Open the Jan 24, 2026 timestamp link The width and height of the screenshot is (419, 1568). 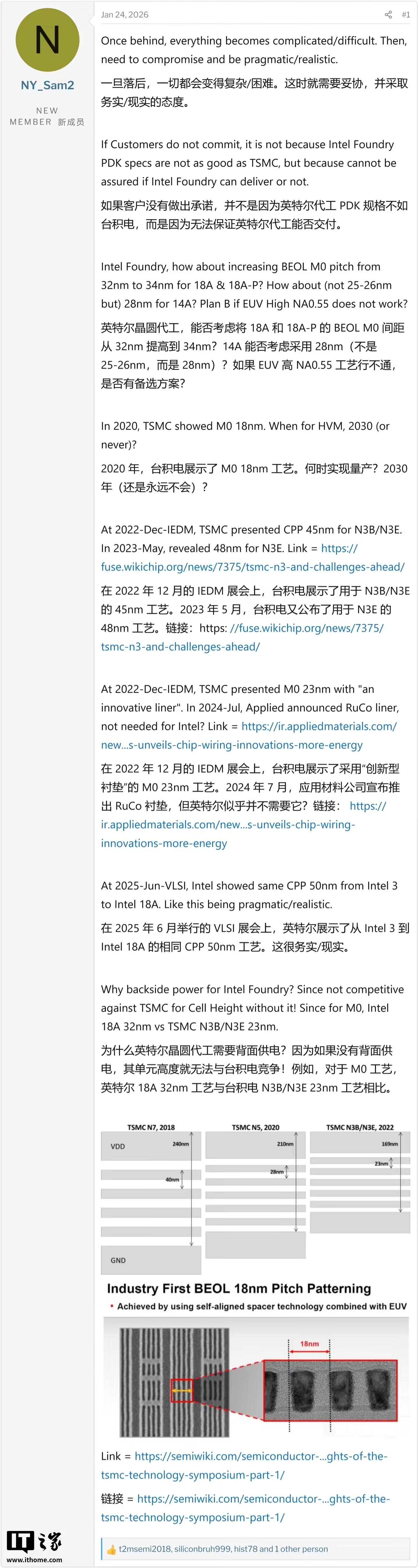[x=125, y=15]
